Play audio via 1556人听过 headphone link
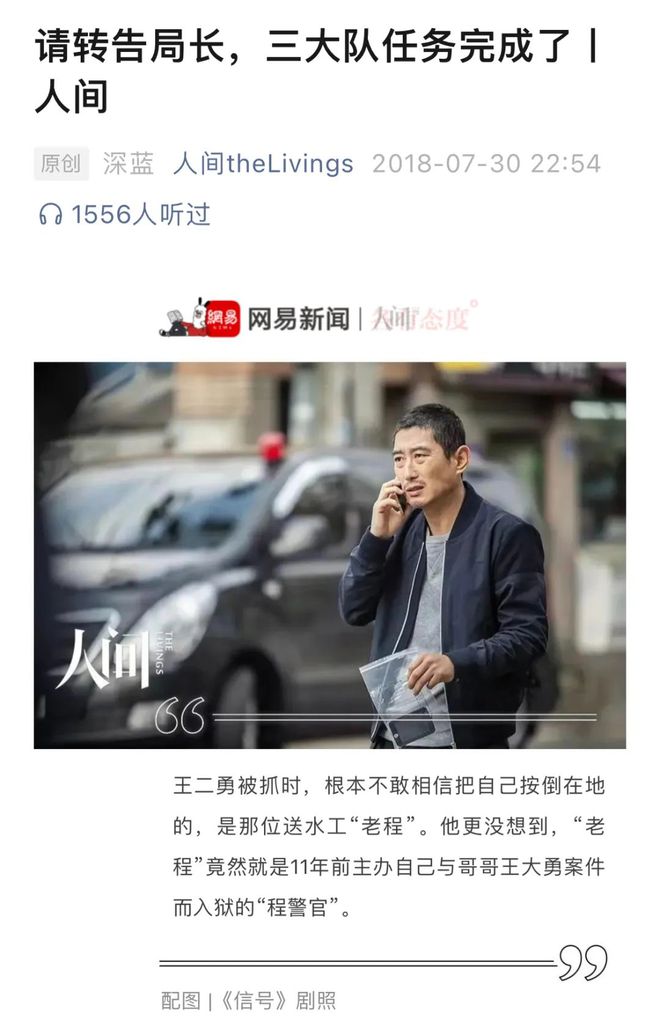This screenshot has width=660, height=1028. pos(124,214)
